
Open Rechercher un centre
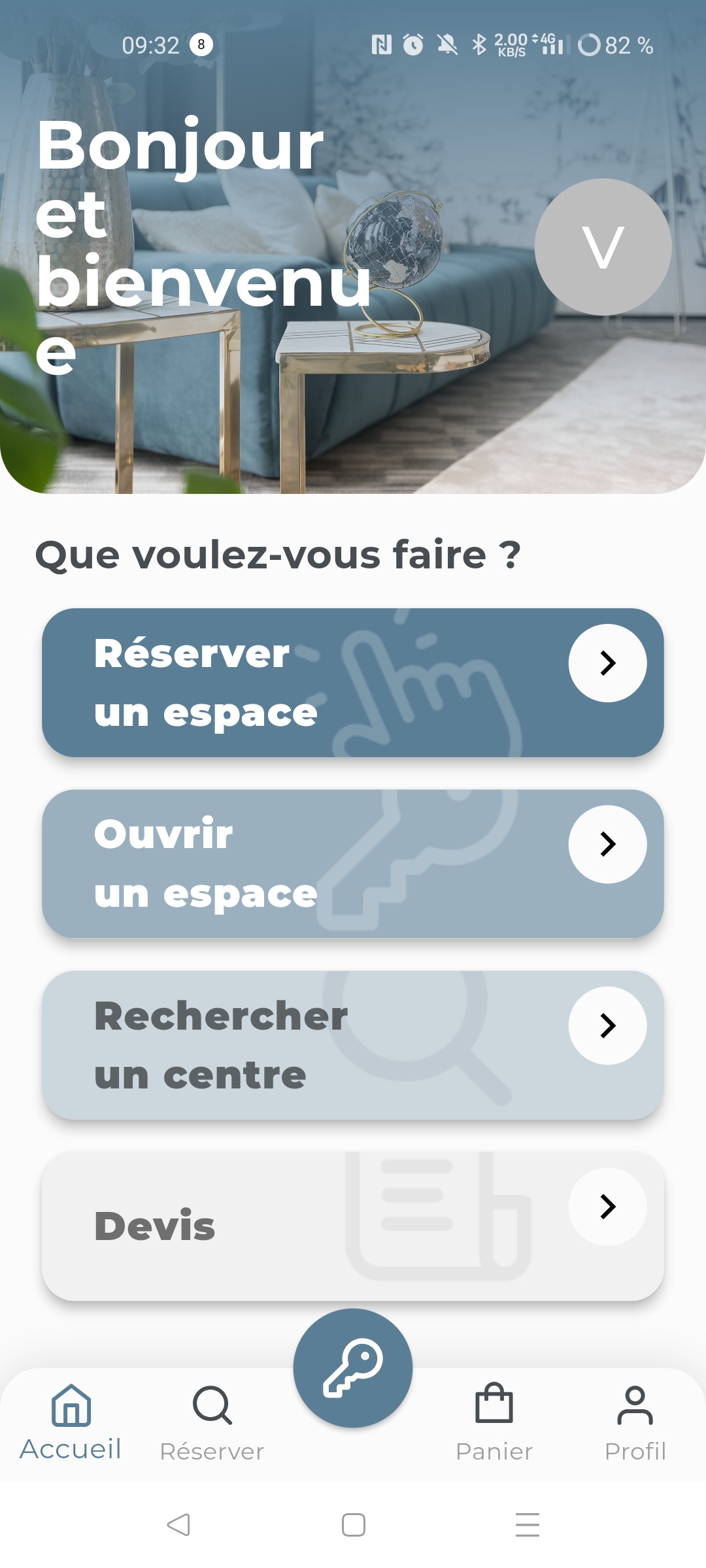point(353,1045)
